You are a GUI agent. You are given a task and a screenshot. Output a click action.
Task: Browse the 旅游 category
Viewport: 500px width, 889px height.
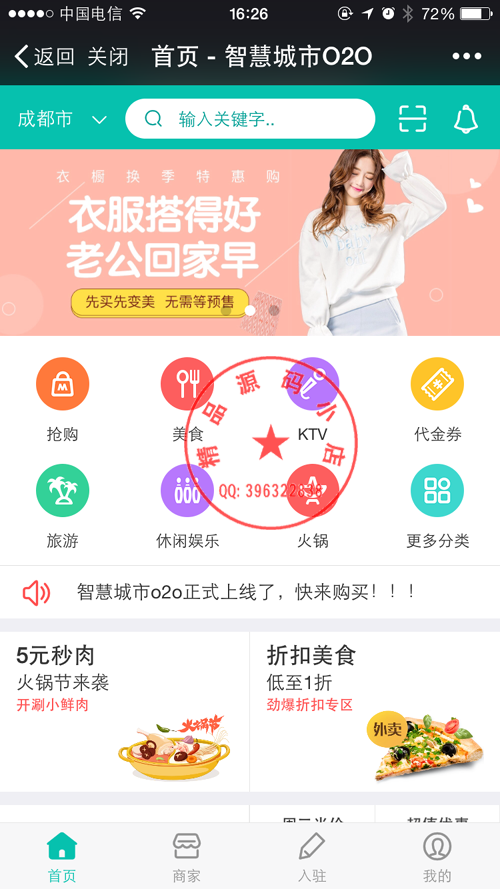pos(62,506)
